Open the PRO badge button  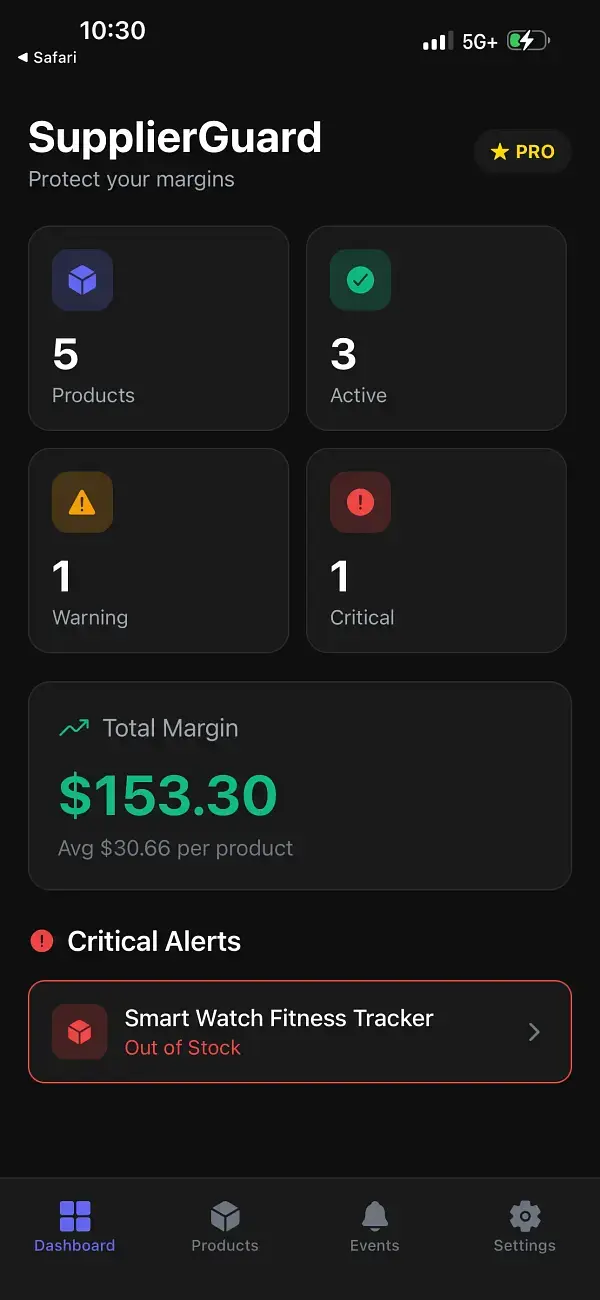(x=522, y=152)
